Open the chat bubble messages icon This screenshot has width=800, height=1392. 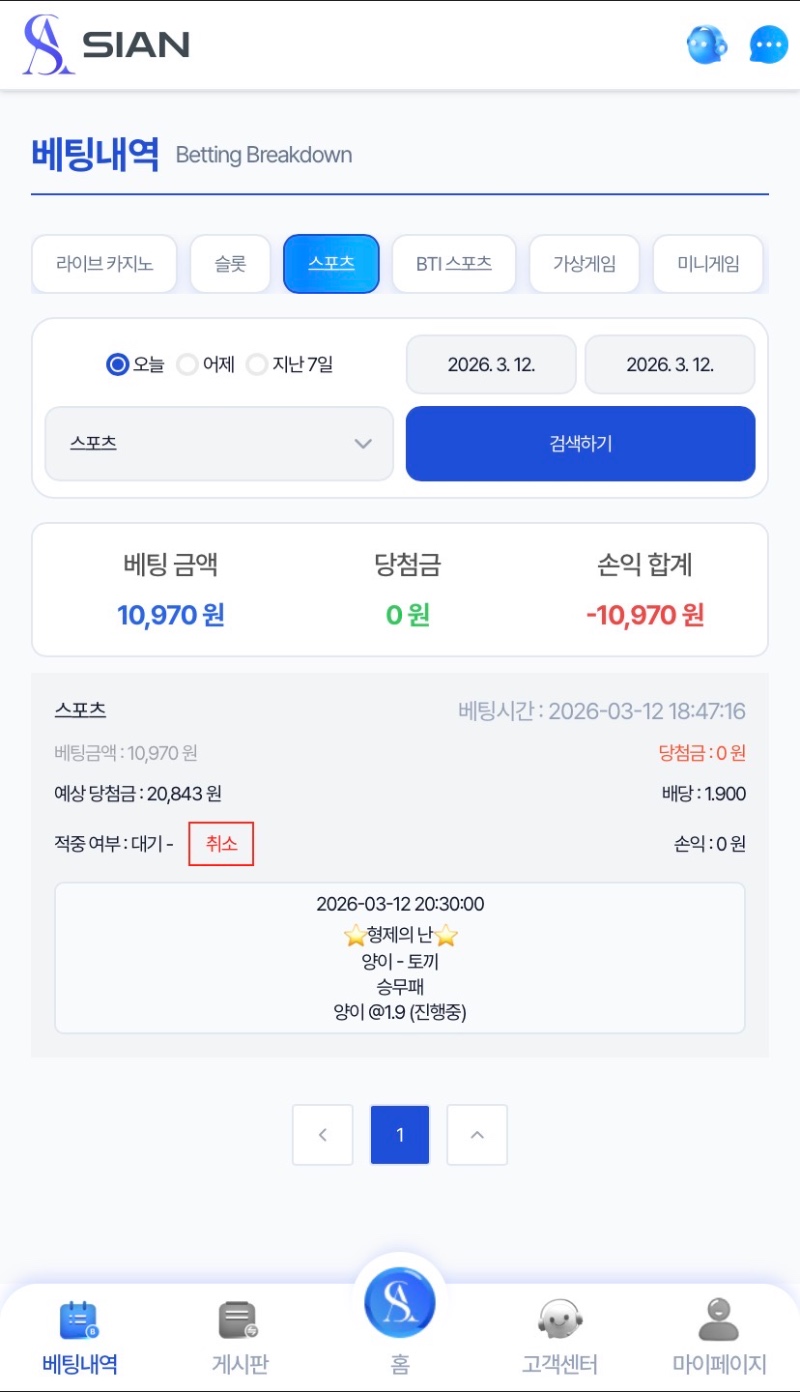(768, 46)
